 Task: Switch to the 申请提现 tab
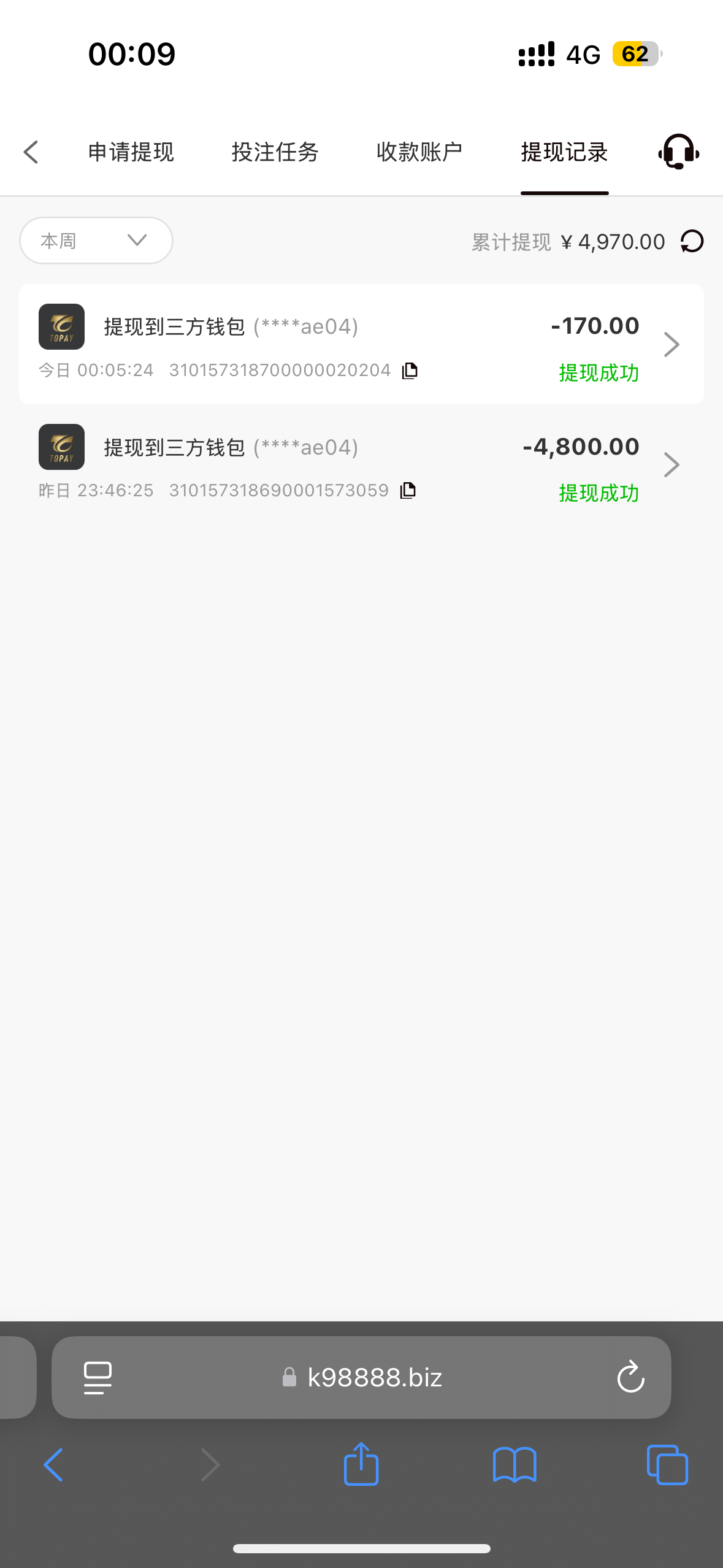click(131, 152)
